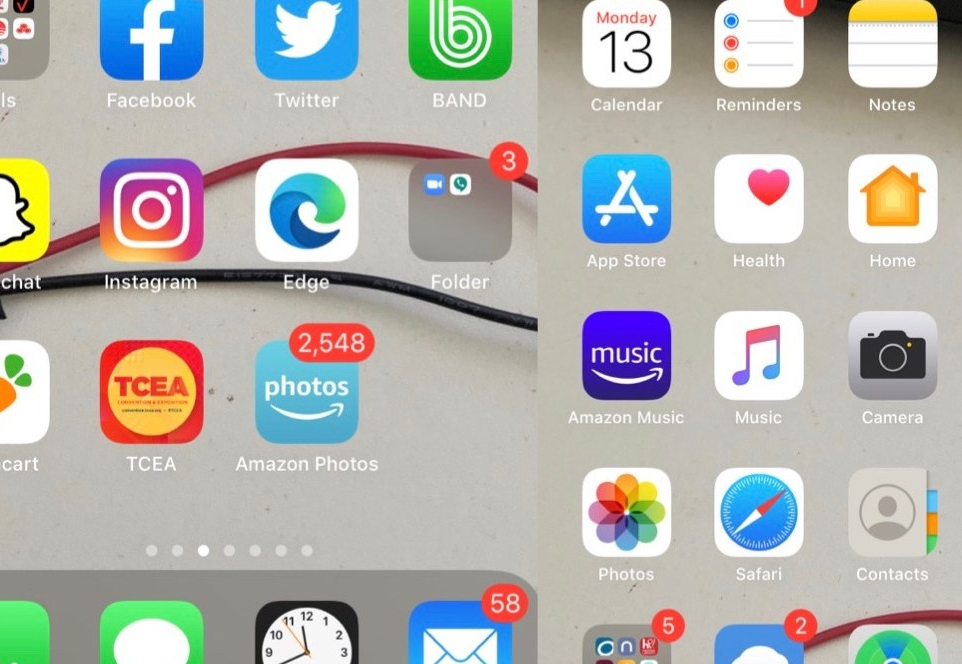Open the Health app

[758, 199]
